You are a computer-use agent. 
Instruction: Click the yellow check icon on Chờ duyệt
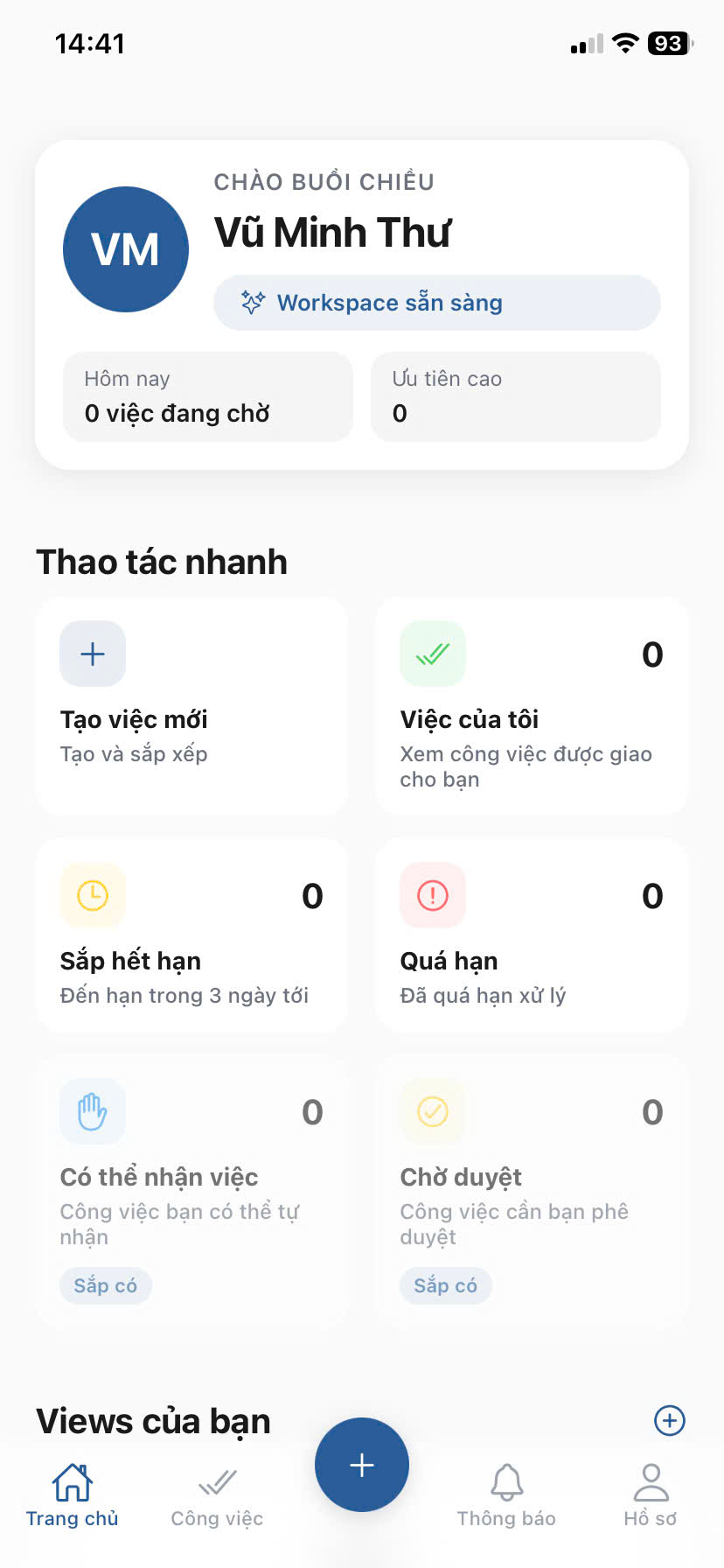[432, 1111]
